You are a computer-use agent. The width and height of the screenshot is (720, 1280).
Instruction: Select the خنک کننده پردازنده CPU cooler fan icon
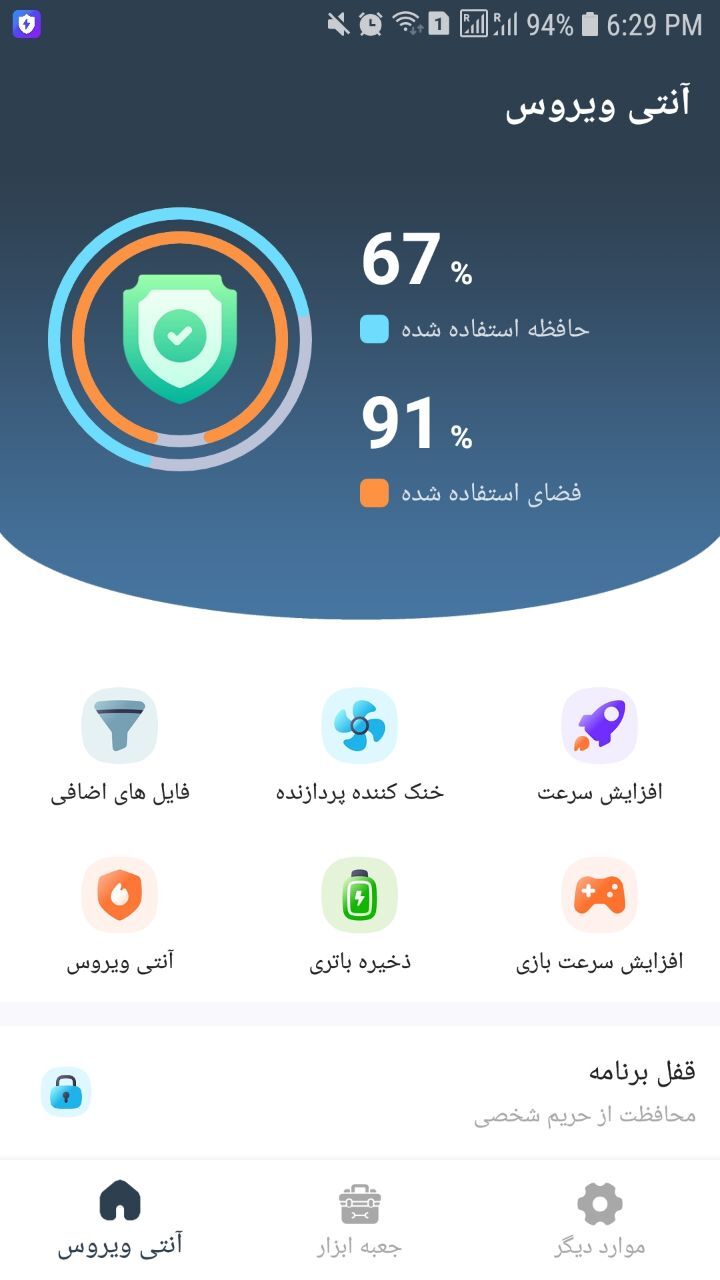point(359,725)
